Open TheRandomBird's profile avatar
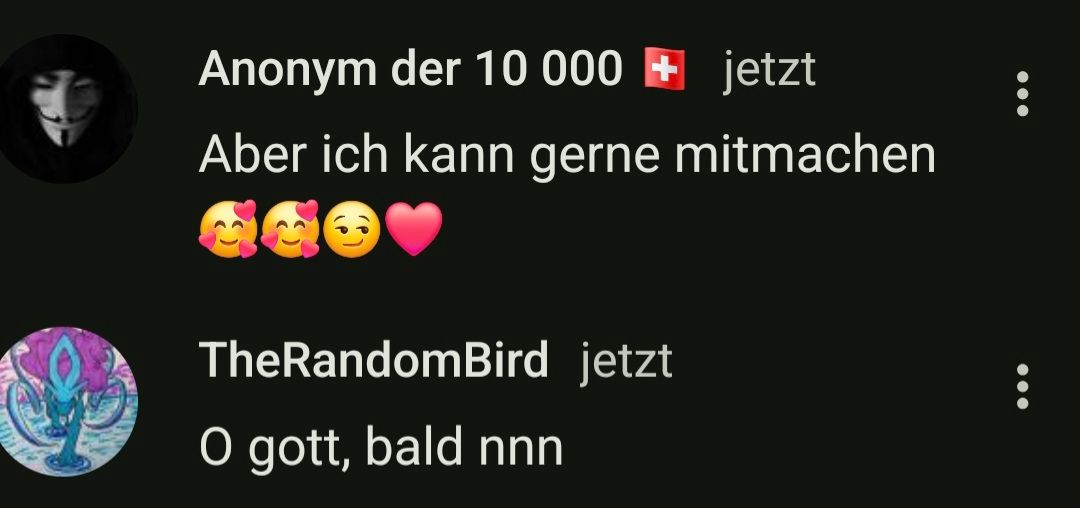Screen dimensions: 1080x508 68,400
